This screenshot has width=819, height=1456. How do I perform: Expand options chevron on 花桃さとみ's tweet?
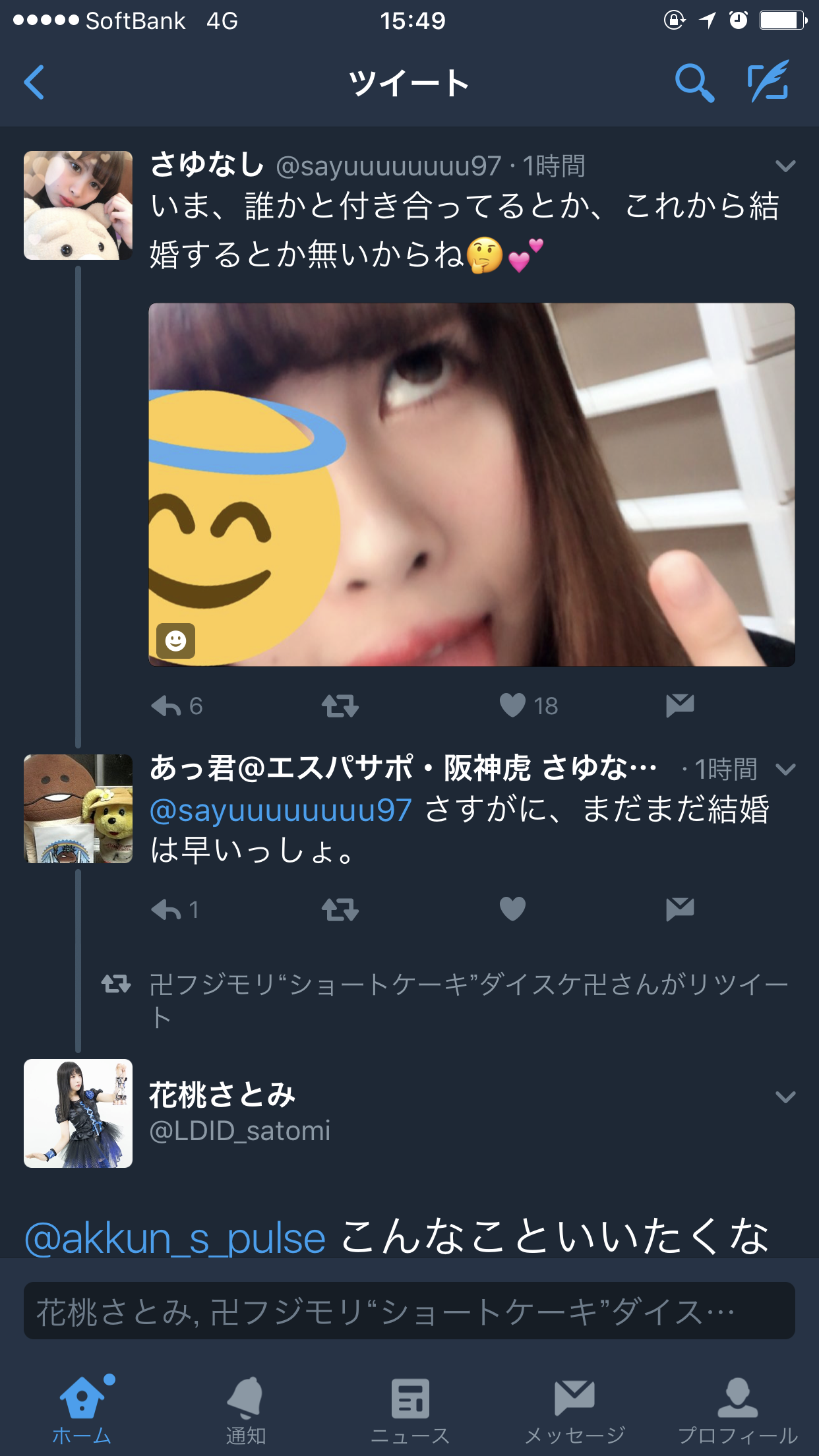tap(785, 1097)
